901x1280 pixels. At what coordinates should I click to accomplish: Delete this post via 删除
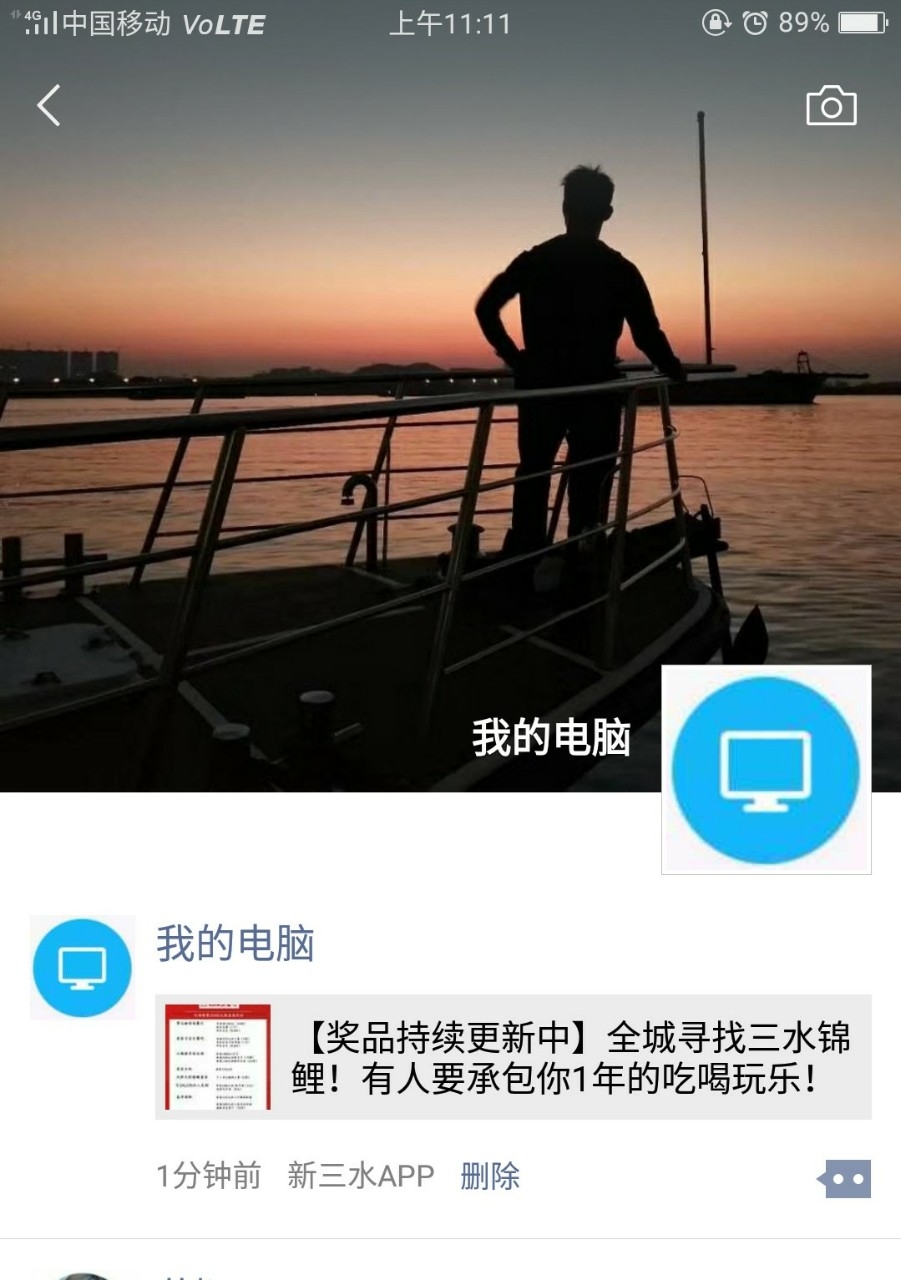click(490, 1176)
